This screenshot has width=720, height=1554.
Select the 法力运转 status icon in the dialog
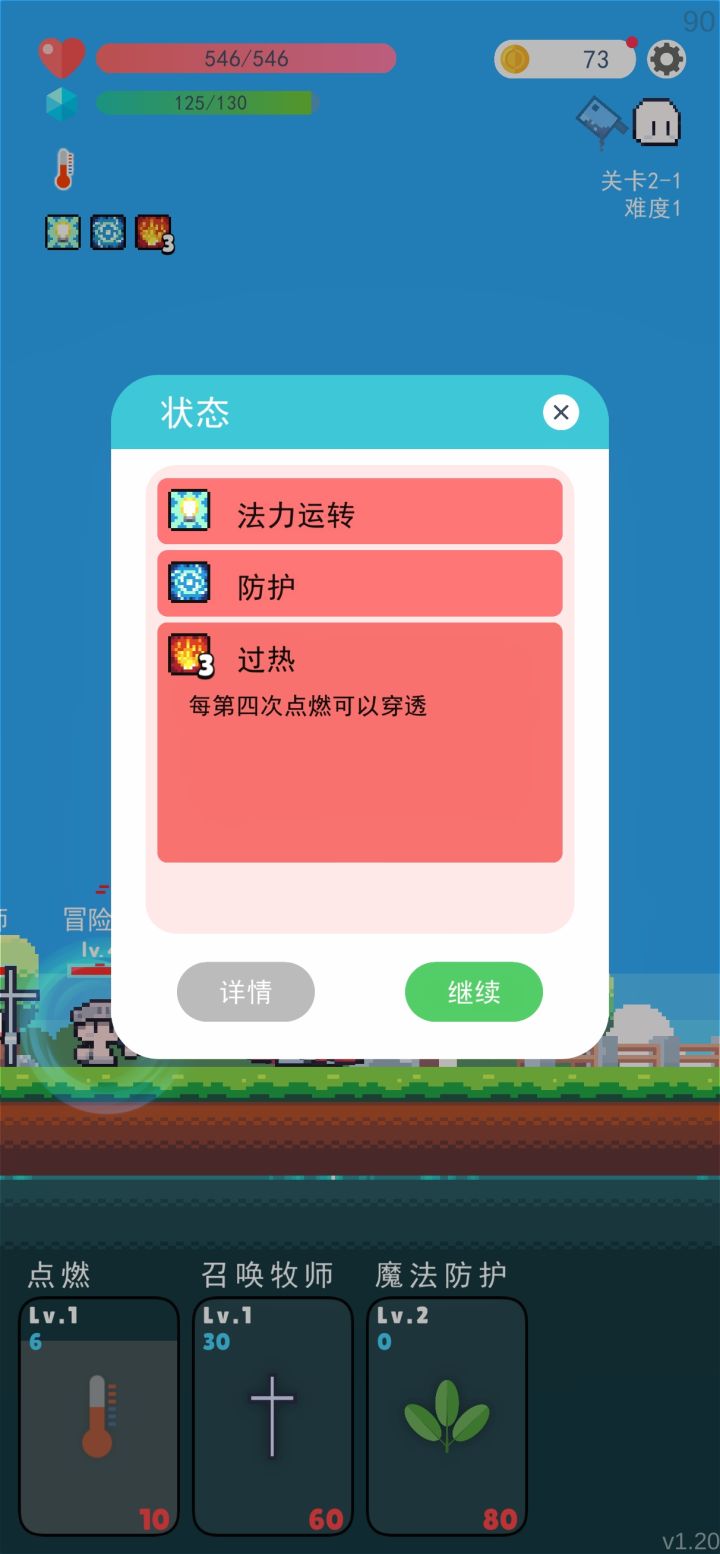[188, 511]
